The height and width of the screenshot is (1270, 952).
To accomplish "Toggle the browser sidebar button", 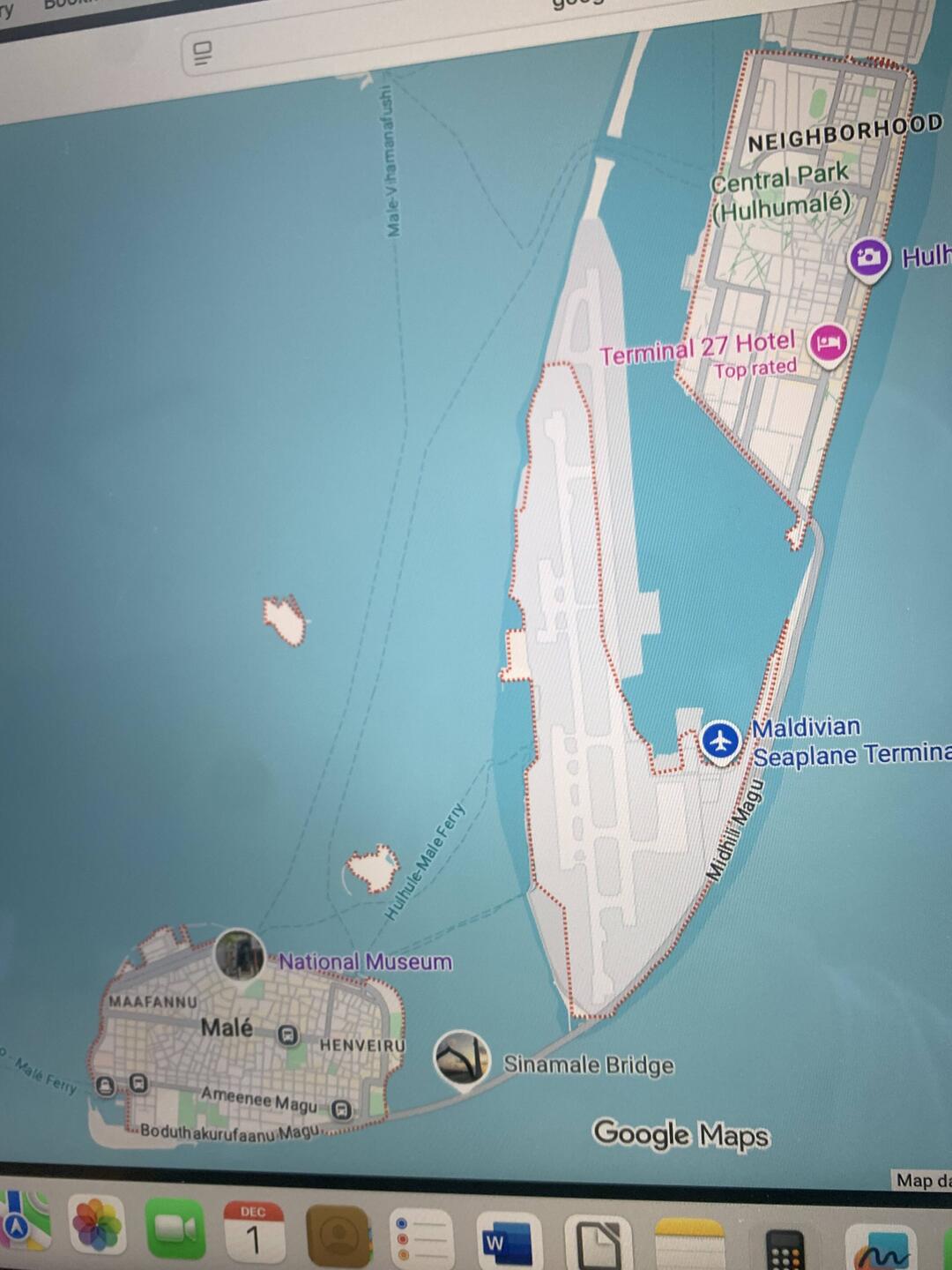I will pyautogui.click(x=202, y=53).
